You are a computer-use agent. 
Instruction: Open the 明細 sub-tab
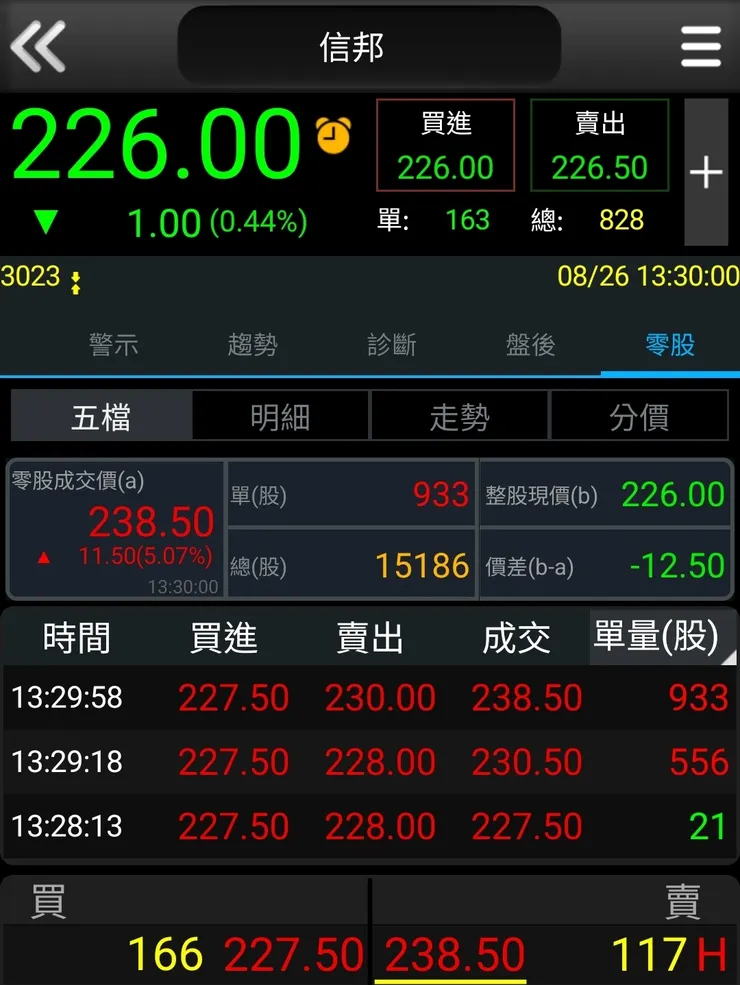coord(279,416)
